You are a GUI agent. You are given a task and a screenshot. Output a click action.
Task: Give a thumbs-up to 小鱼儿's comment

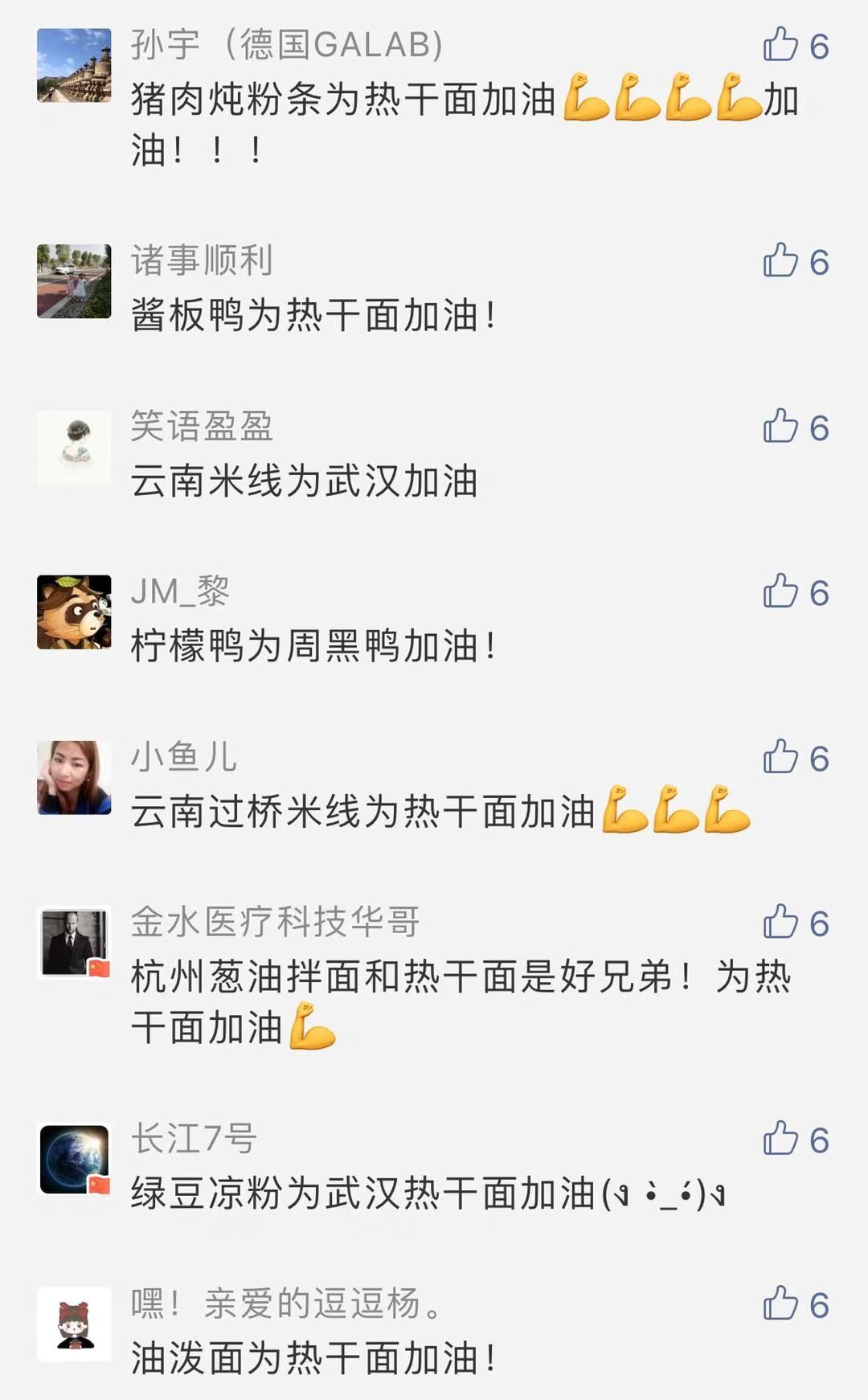click(x=780, y=758)
